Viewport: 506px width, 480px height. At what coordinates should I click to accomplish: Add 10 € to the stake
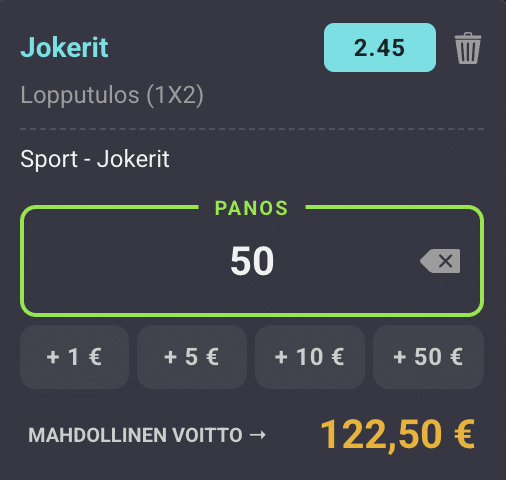[310, 357]
